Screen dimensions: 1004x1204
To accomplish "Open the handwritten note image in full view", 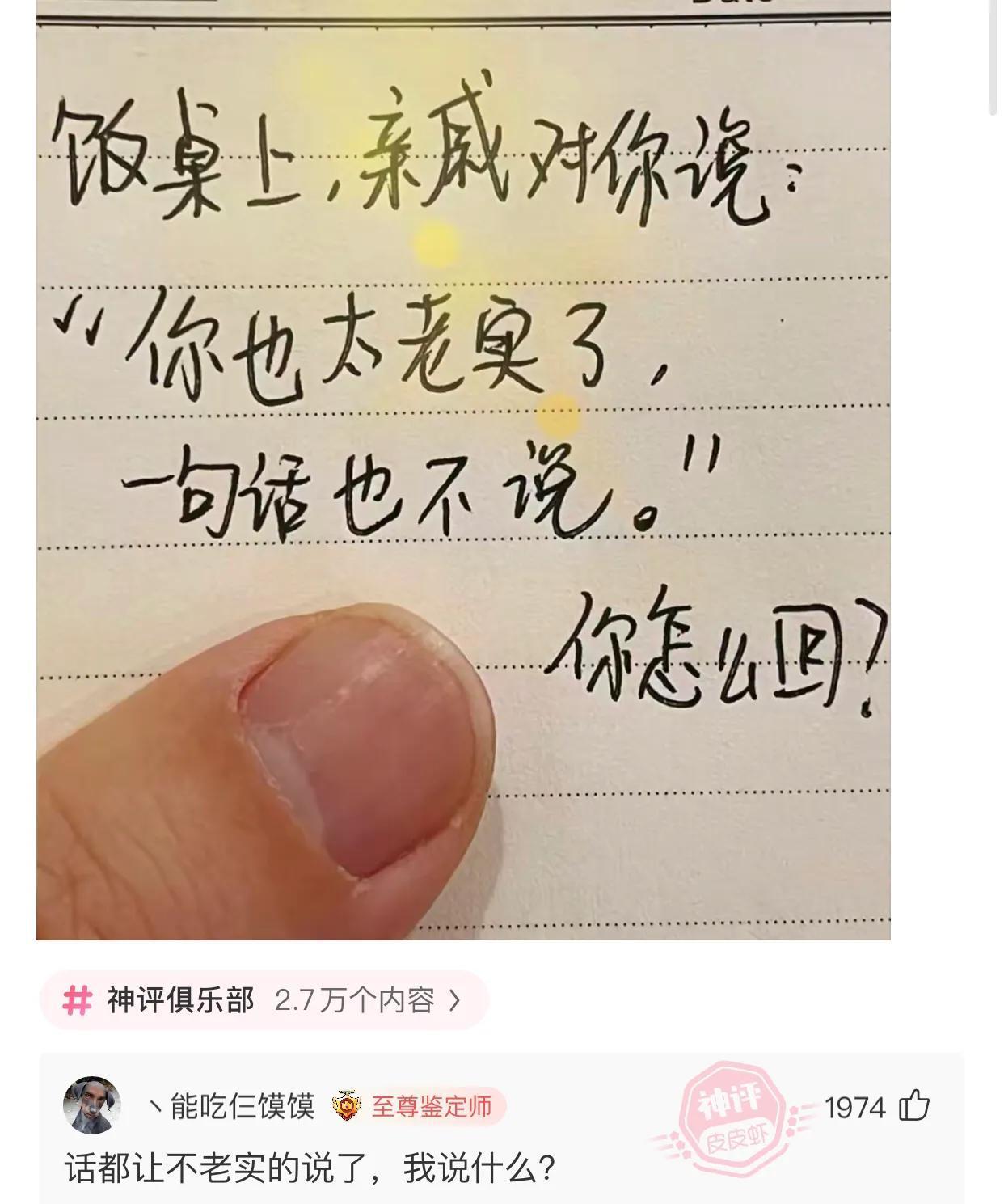I will 462,469.
